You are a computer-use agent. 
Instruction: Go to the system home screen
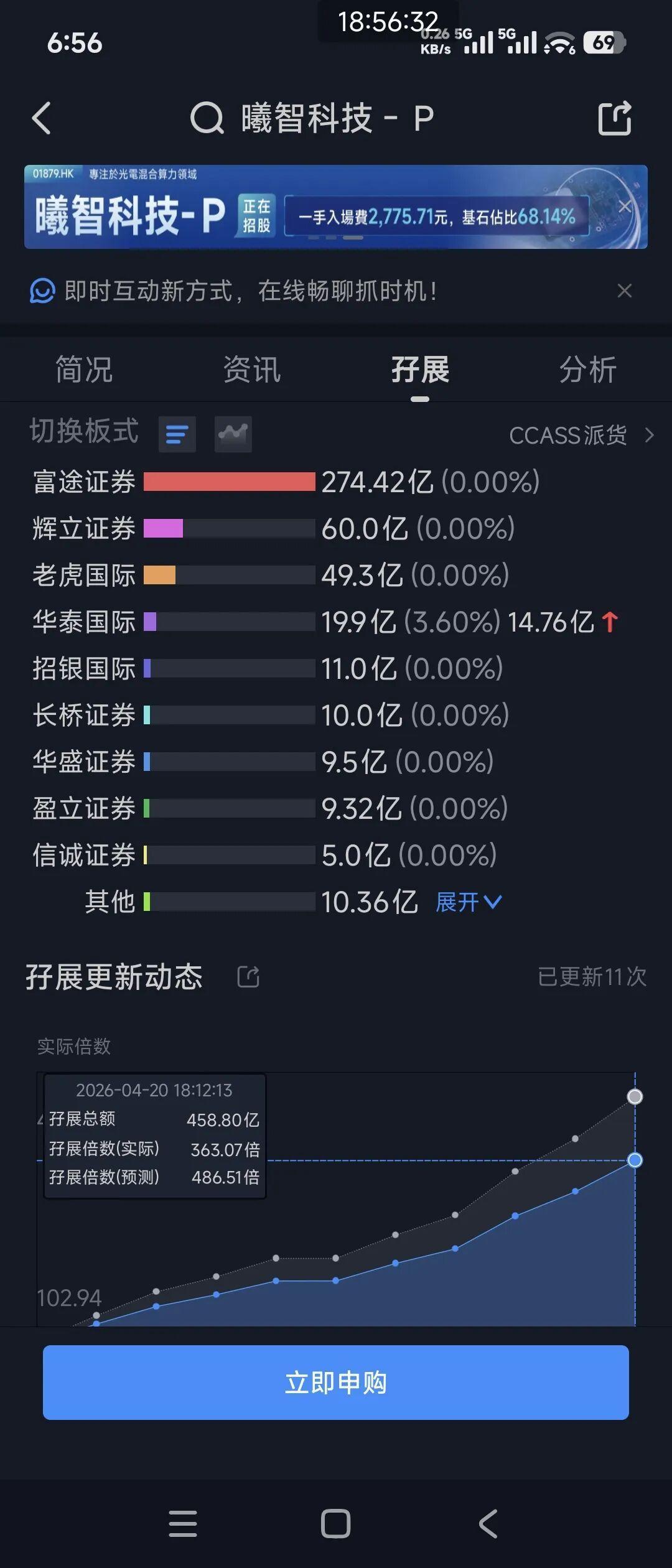(x=336, y=1523)
